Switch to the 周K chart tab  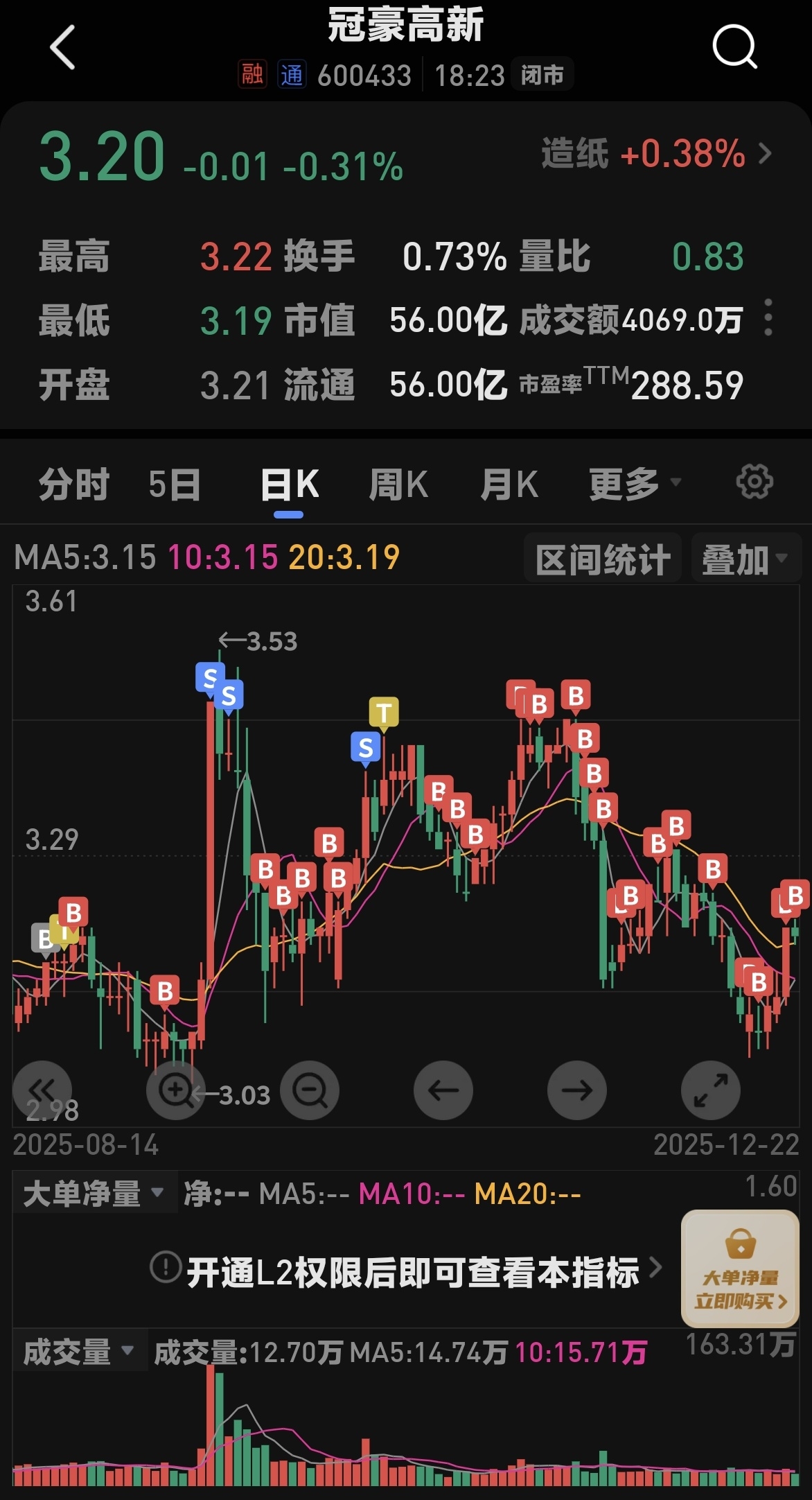398,484
